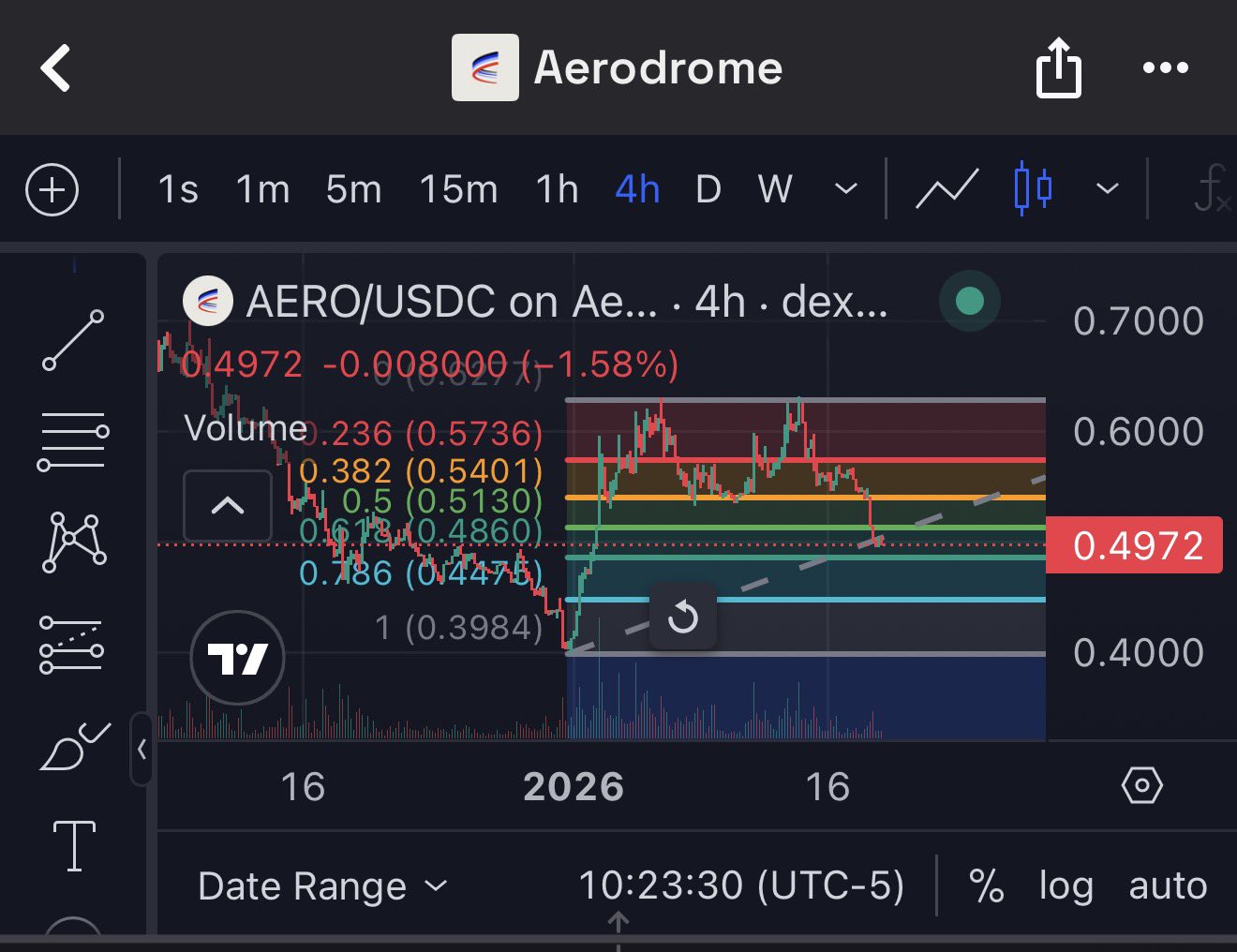The height and width of the screenshot is (952, 1237).
Task: Choose the 15m interval
Action: pyautogui.click(x=458, y=190)
